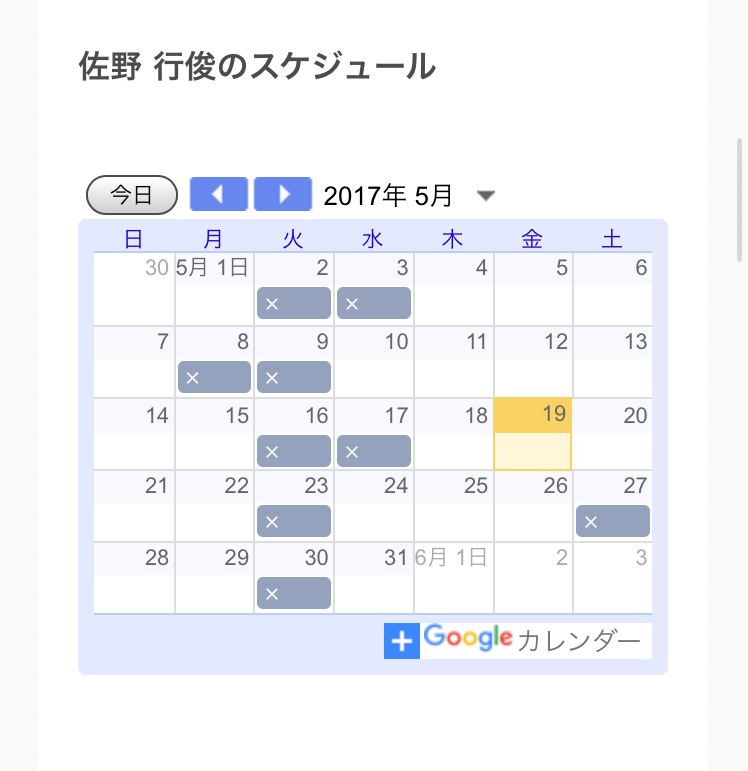Open the event on May 17
Viewport: 748px width, 771px height.
tap(374, 451)
